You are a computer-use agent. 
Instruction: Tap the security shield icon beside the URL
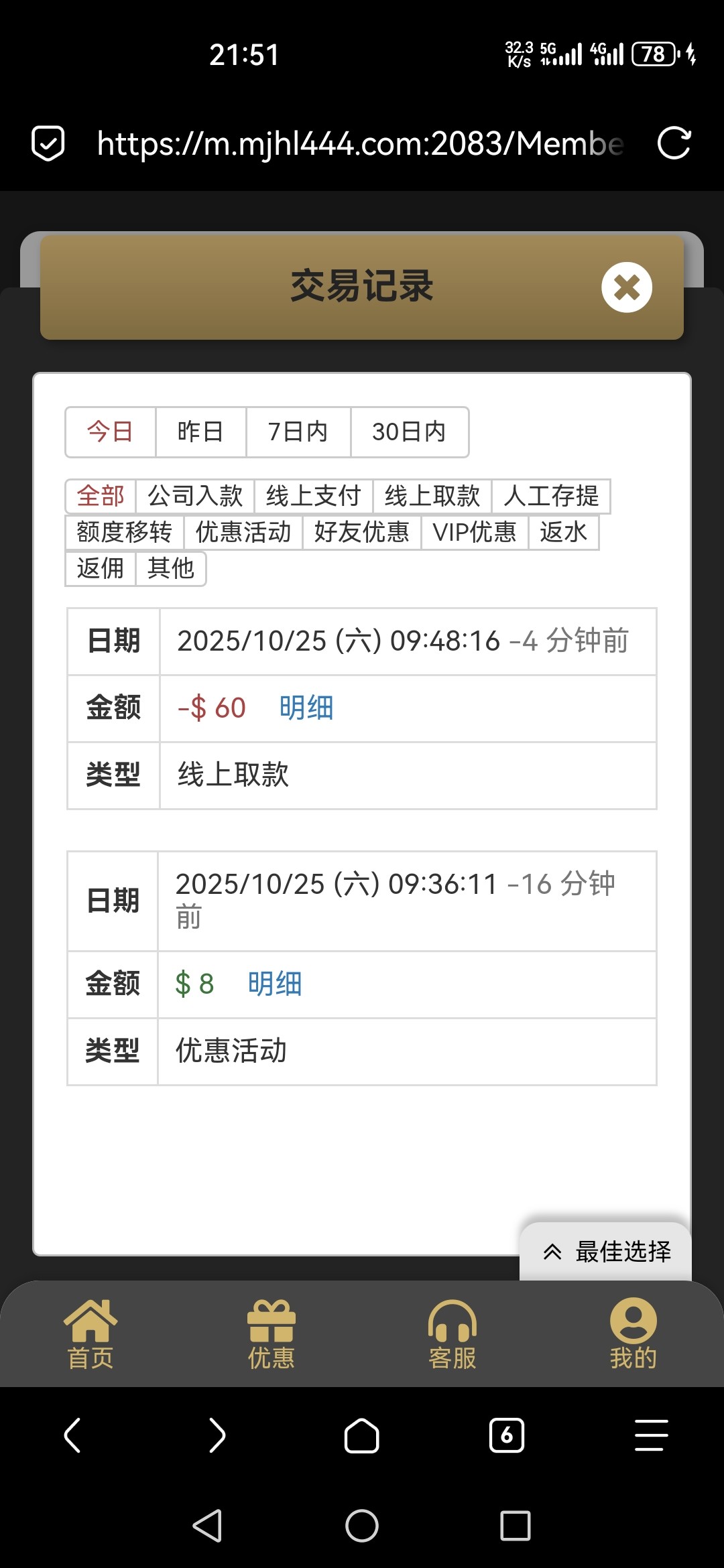click(x=47, y=143)
